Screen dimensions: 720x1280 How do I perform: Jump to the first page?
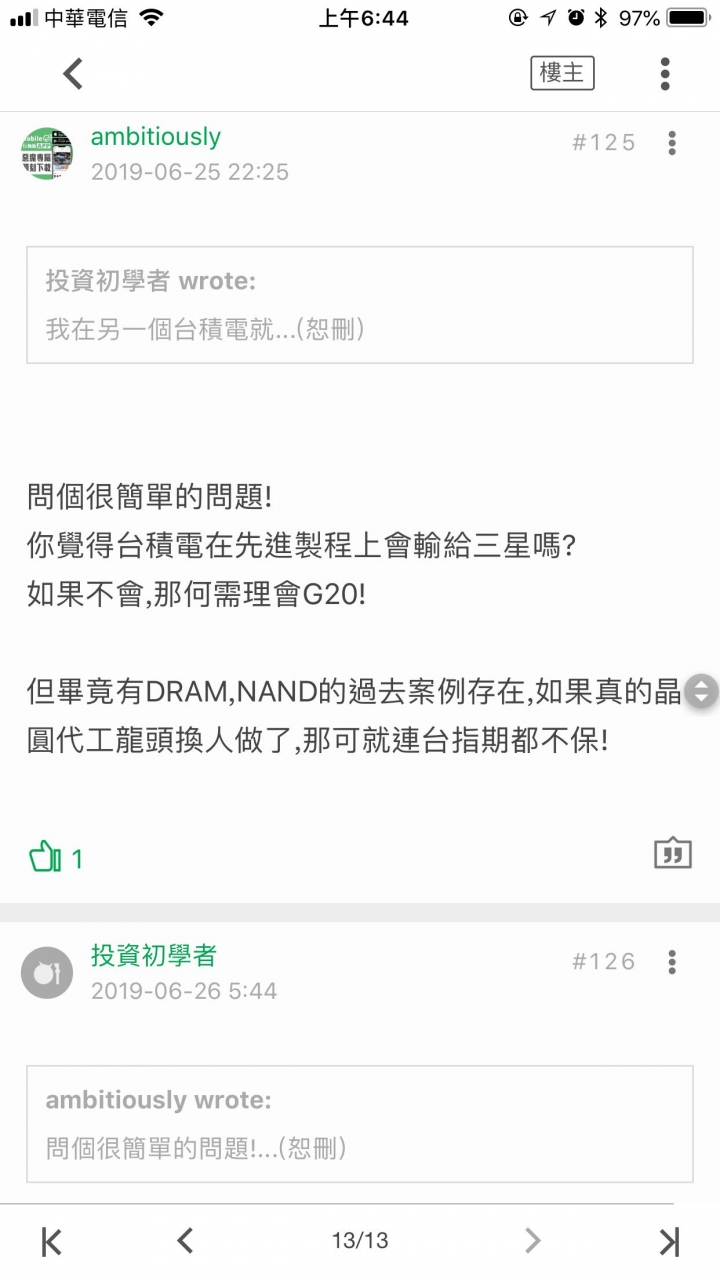52,1241
